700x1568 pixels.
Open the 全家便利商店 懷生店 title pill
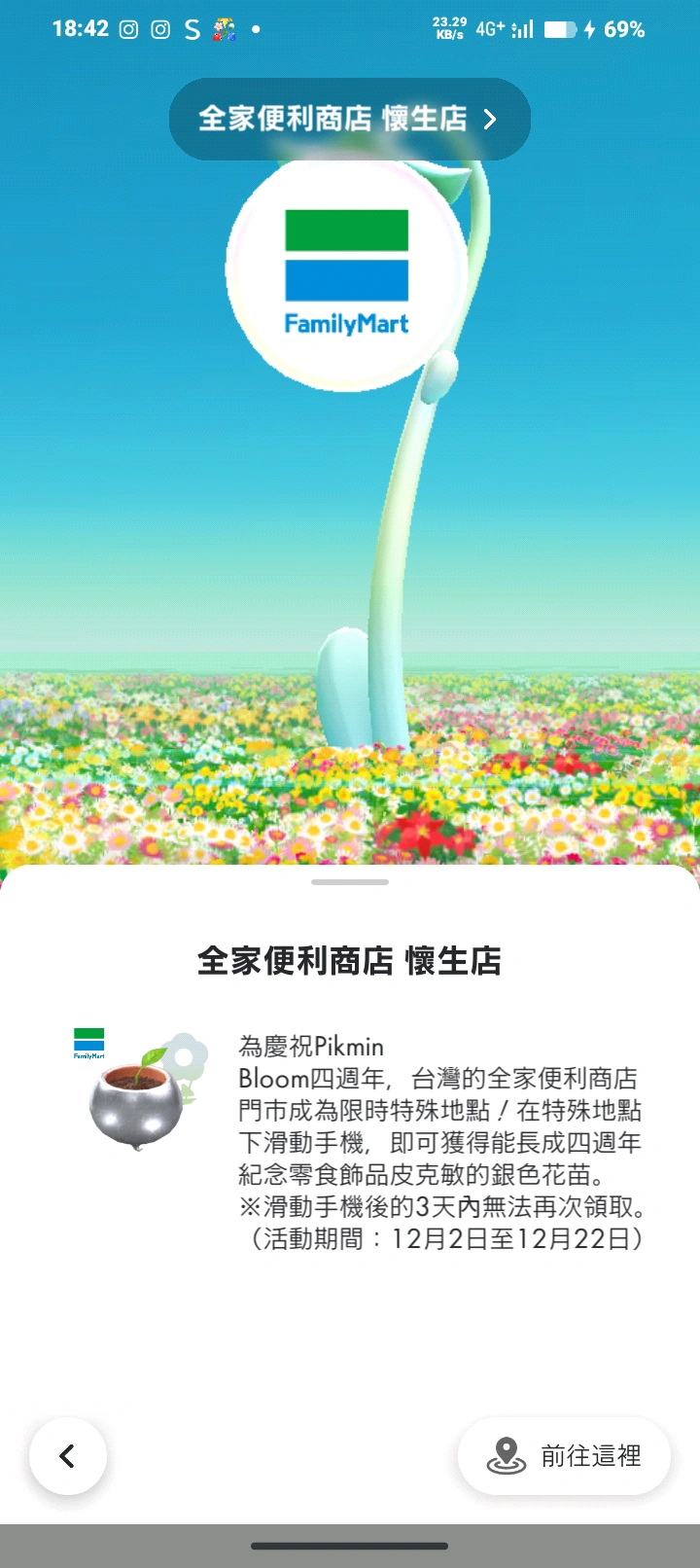tap(349, 120)
